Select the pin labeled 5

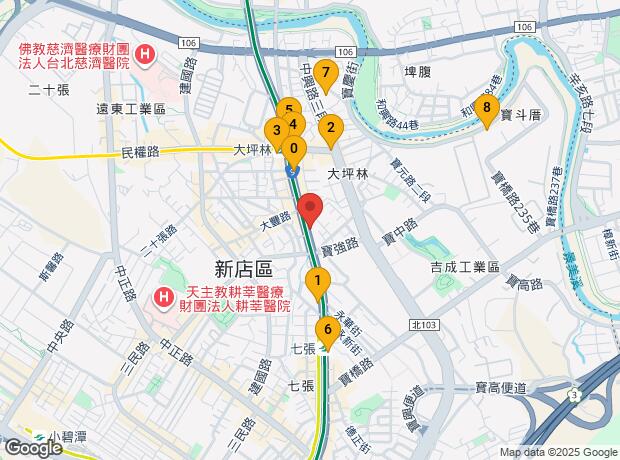(x=287, y=108)
